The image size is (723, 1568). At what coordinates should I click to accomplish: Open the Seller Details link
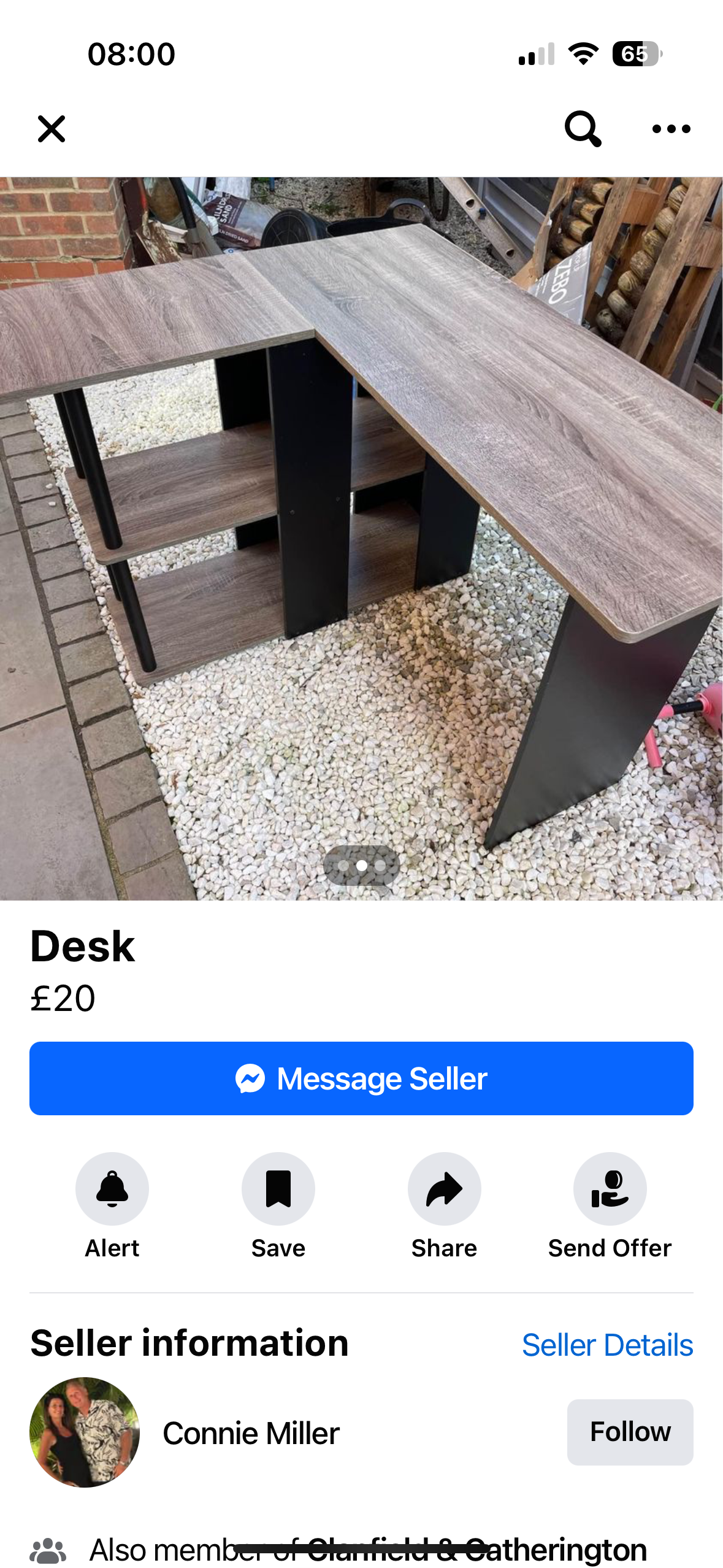click(x=607, y=1345)
